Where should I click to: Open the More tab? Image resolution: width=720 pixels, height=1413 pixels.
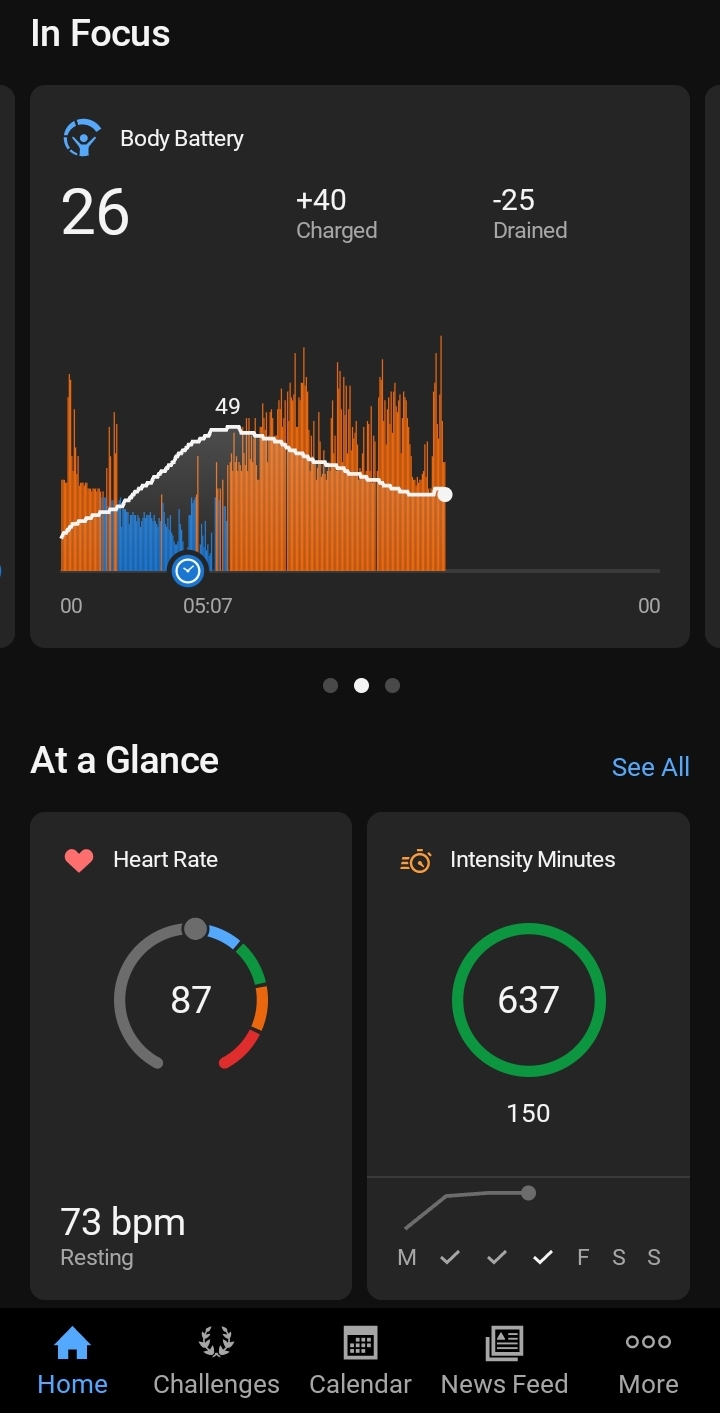pos(648,1361)
